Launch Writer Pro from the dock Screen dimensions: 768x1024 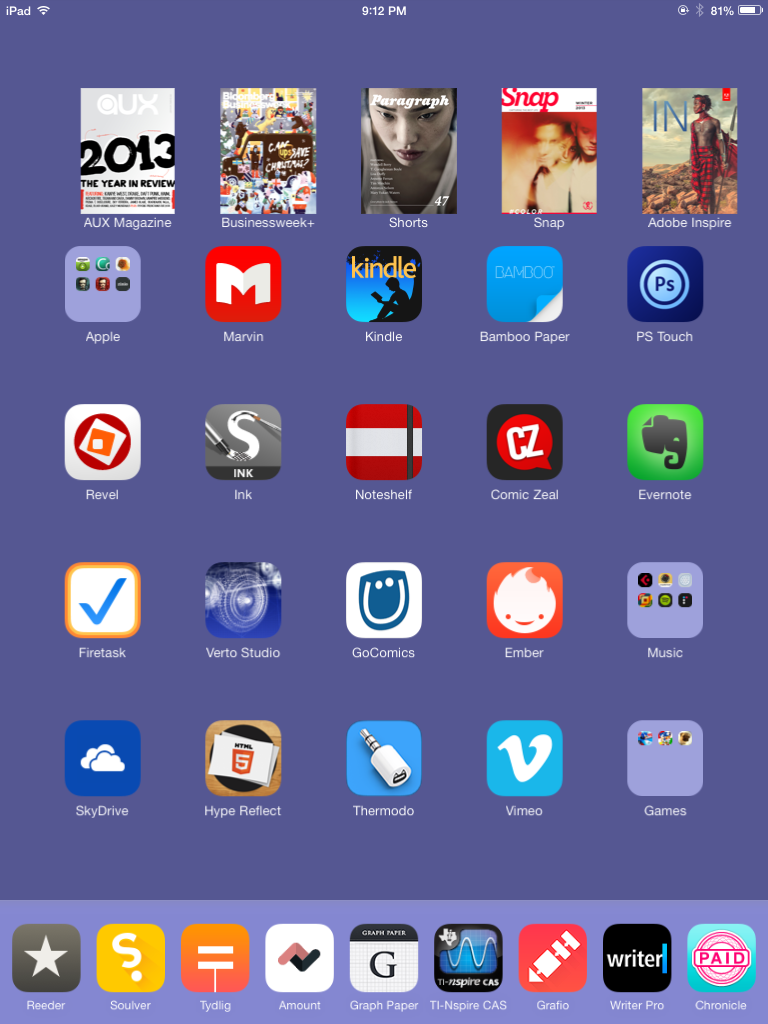click(x=637, y=958)
